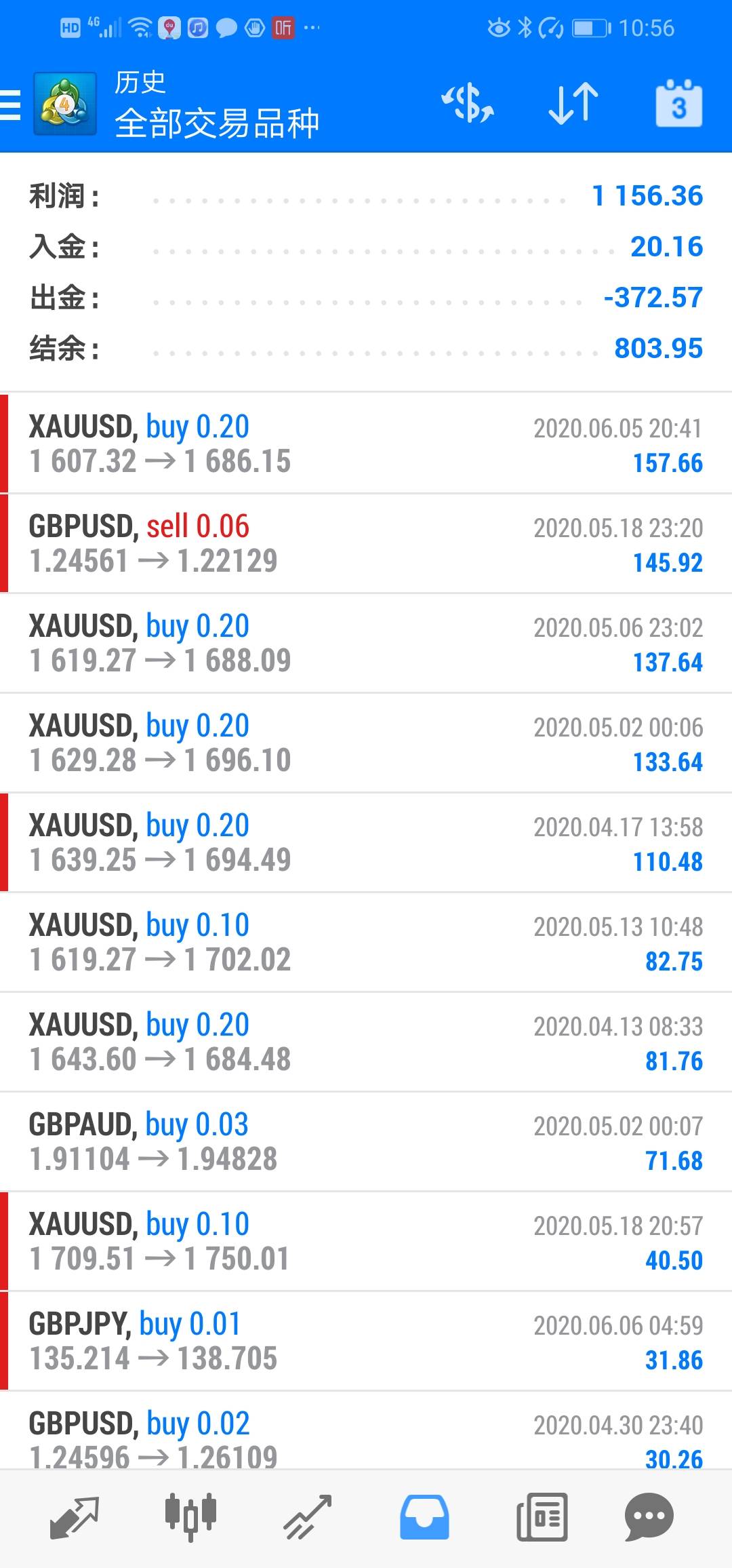
Task: View XAUUSD trade with profit 133.64
Action: point(366,743)
